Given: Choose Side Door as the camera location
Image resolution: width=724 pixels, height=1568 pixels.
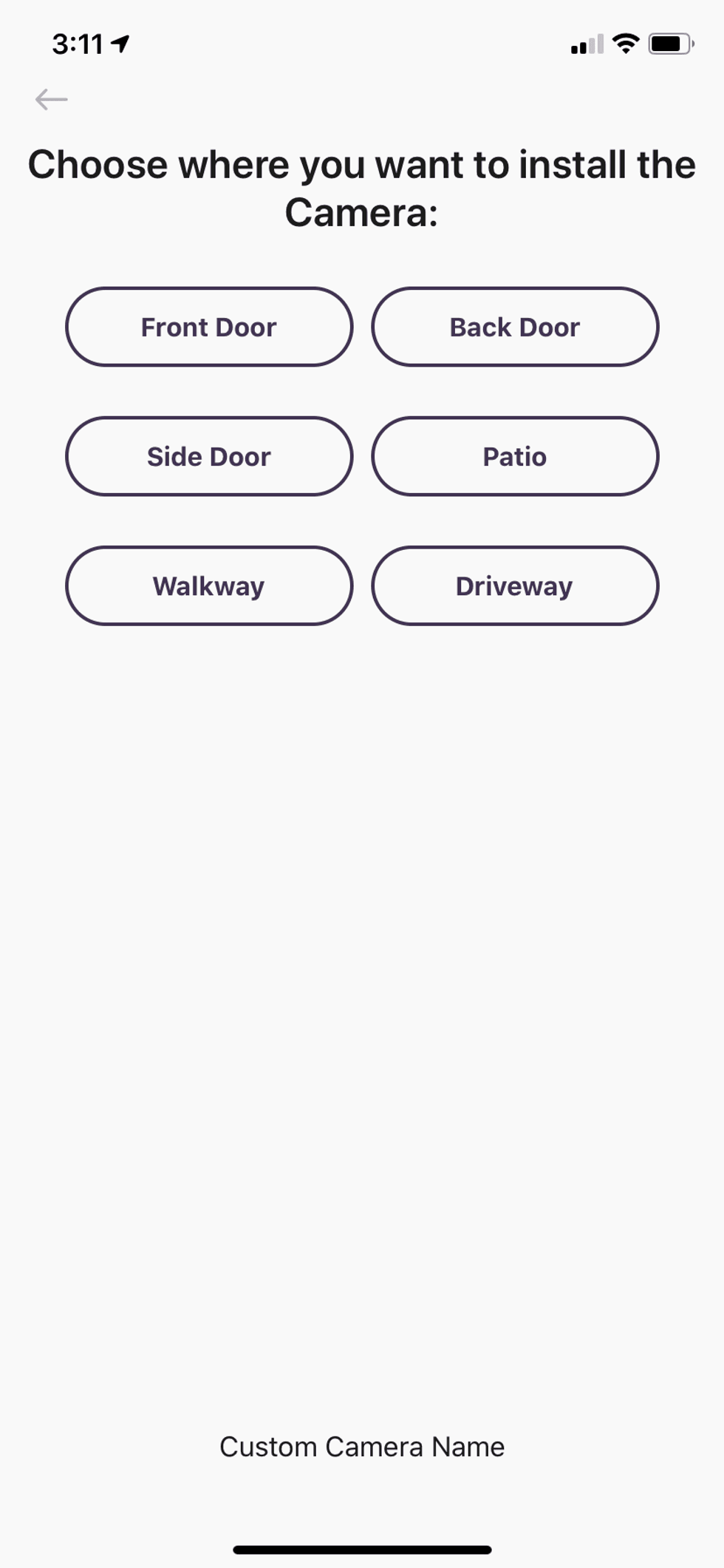Looking at the screenshot, I should pyautogui.click(x=209, y=456).
